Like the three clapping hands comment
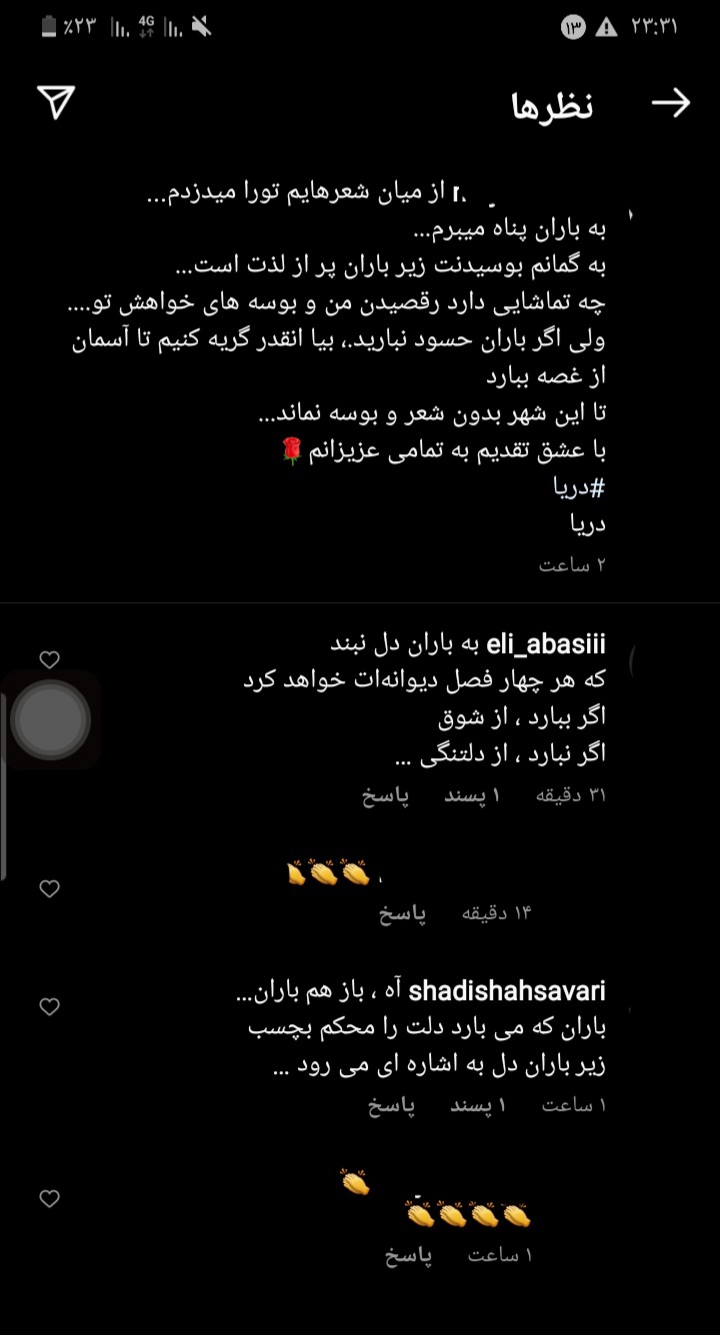The image size is (720, 1335). pos(49,889)
